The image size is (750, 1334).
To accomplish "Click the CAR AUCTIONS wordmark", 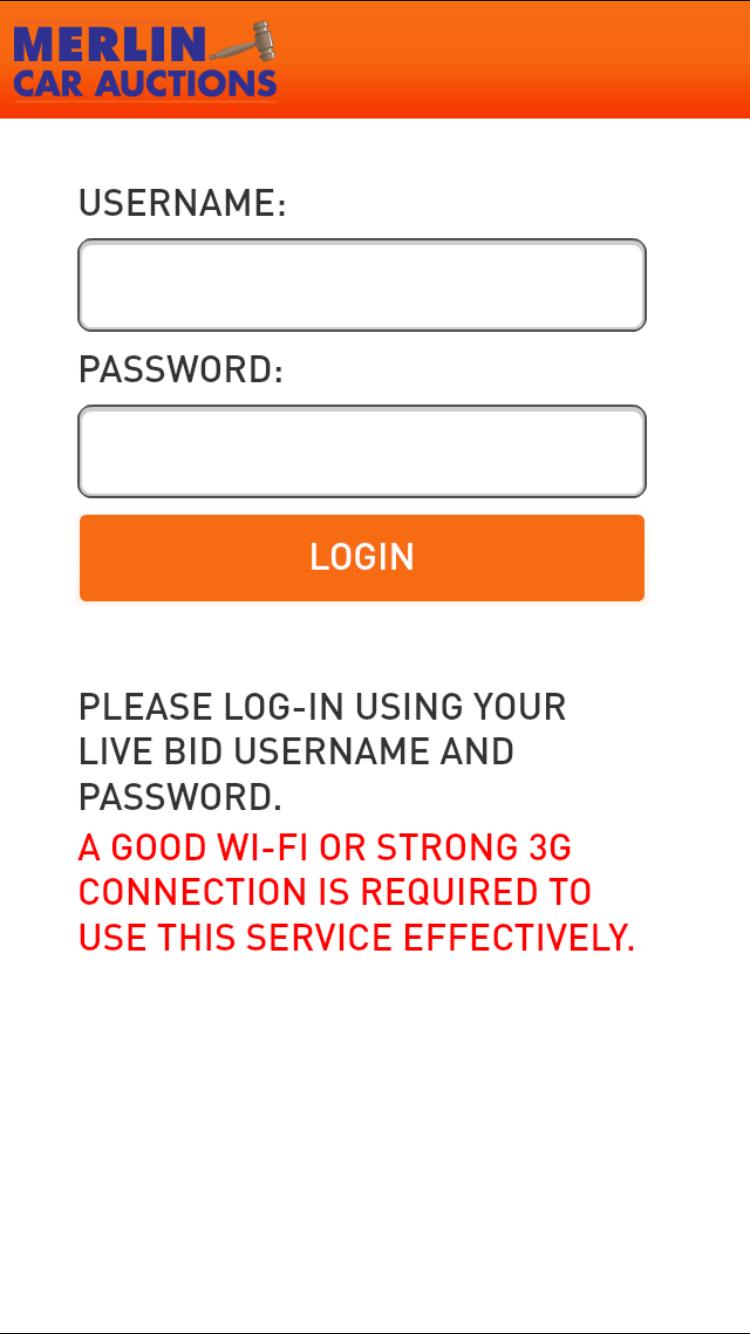I will point(145,82).
